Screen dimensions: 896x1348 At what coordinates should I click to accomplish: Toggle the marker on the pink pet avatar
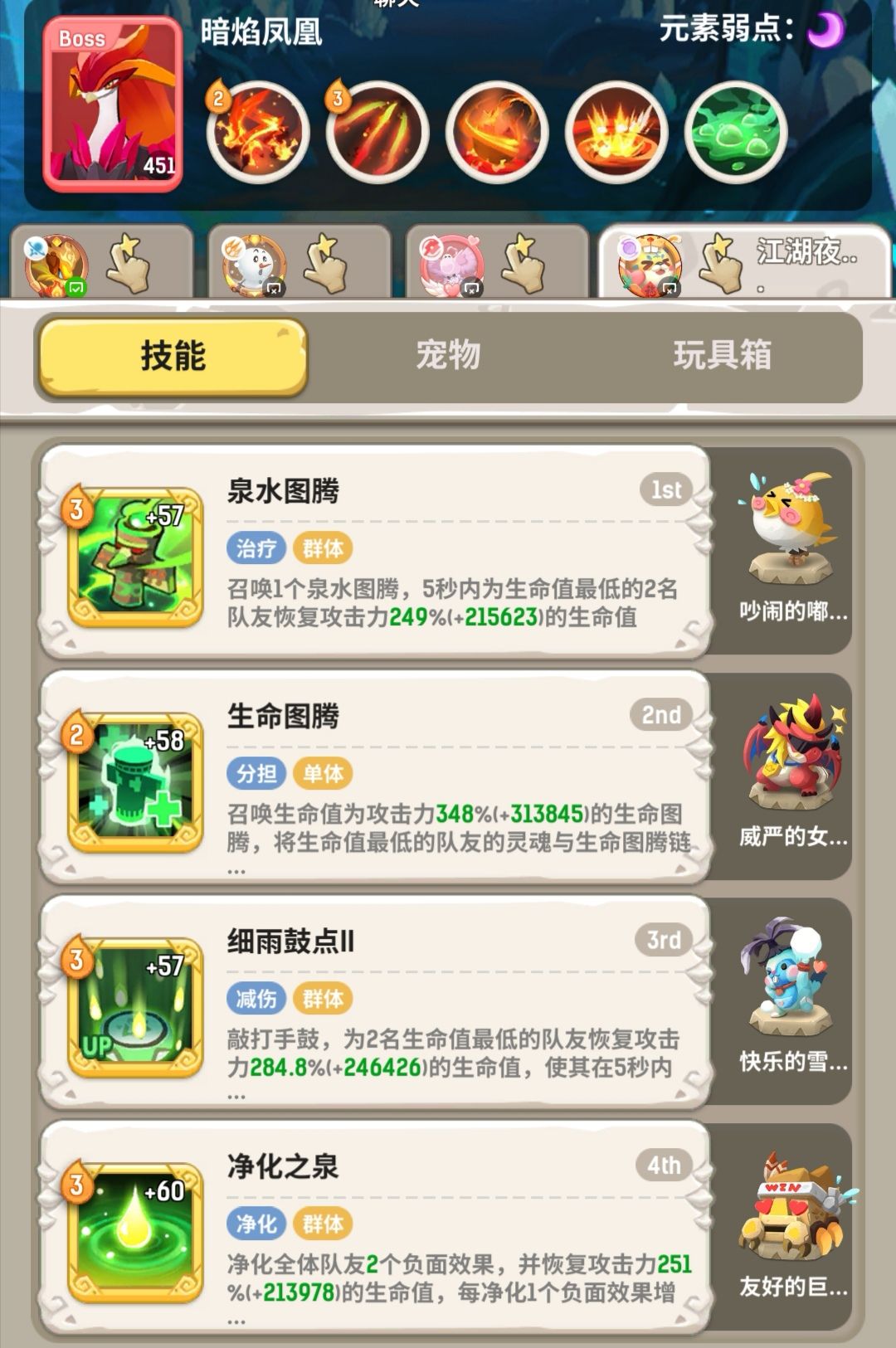(474, 285)
